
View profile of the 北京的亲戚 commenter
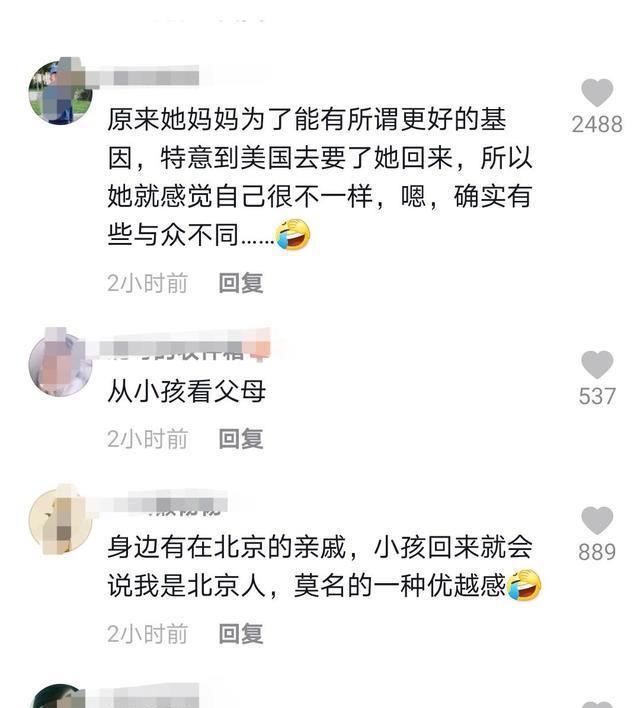click(x=59, y=518)
